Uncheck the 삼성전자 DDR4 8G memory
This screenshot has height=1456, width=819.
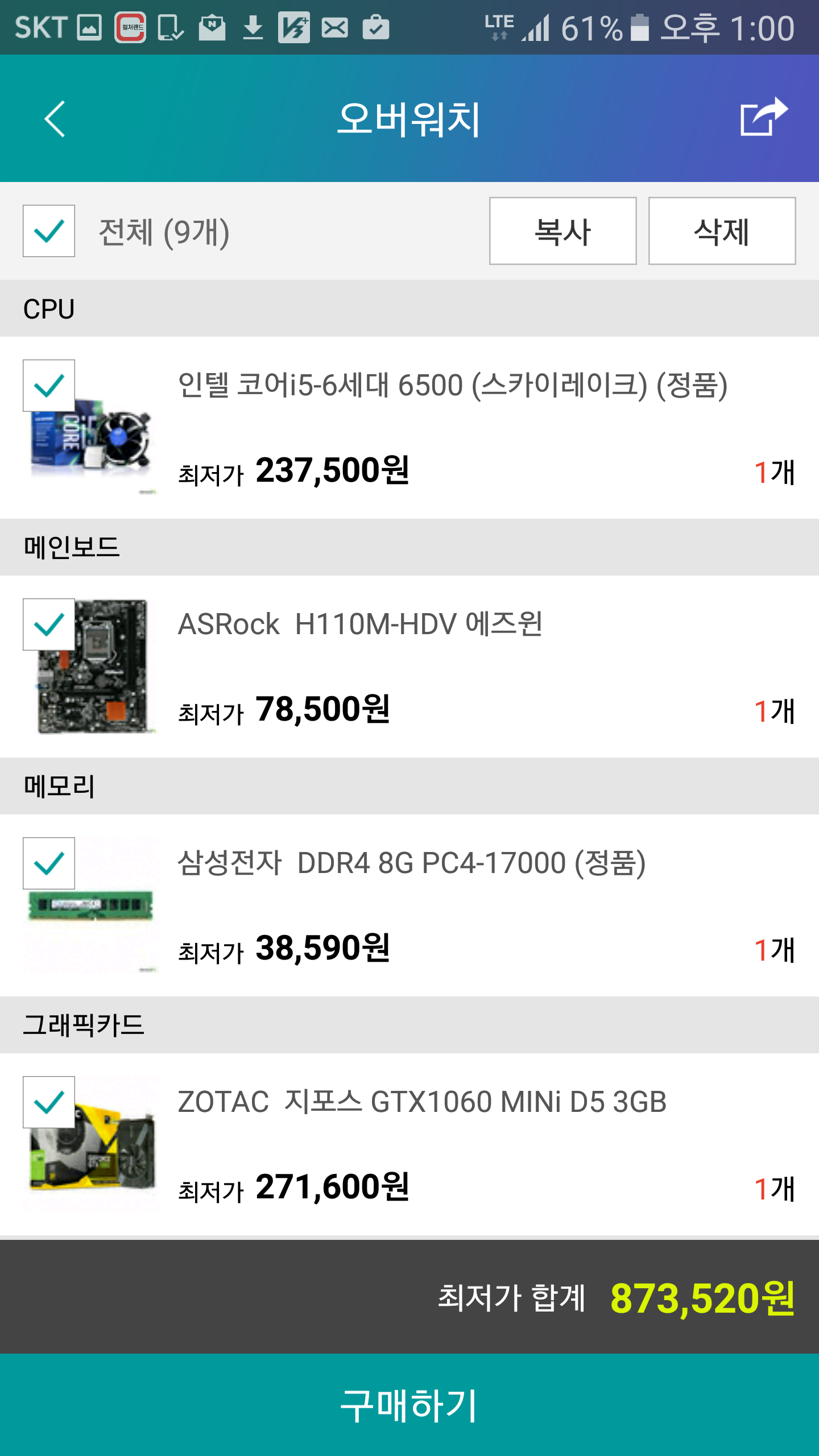(x=49, y=863)
